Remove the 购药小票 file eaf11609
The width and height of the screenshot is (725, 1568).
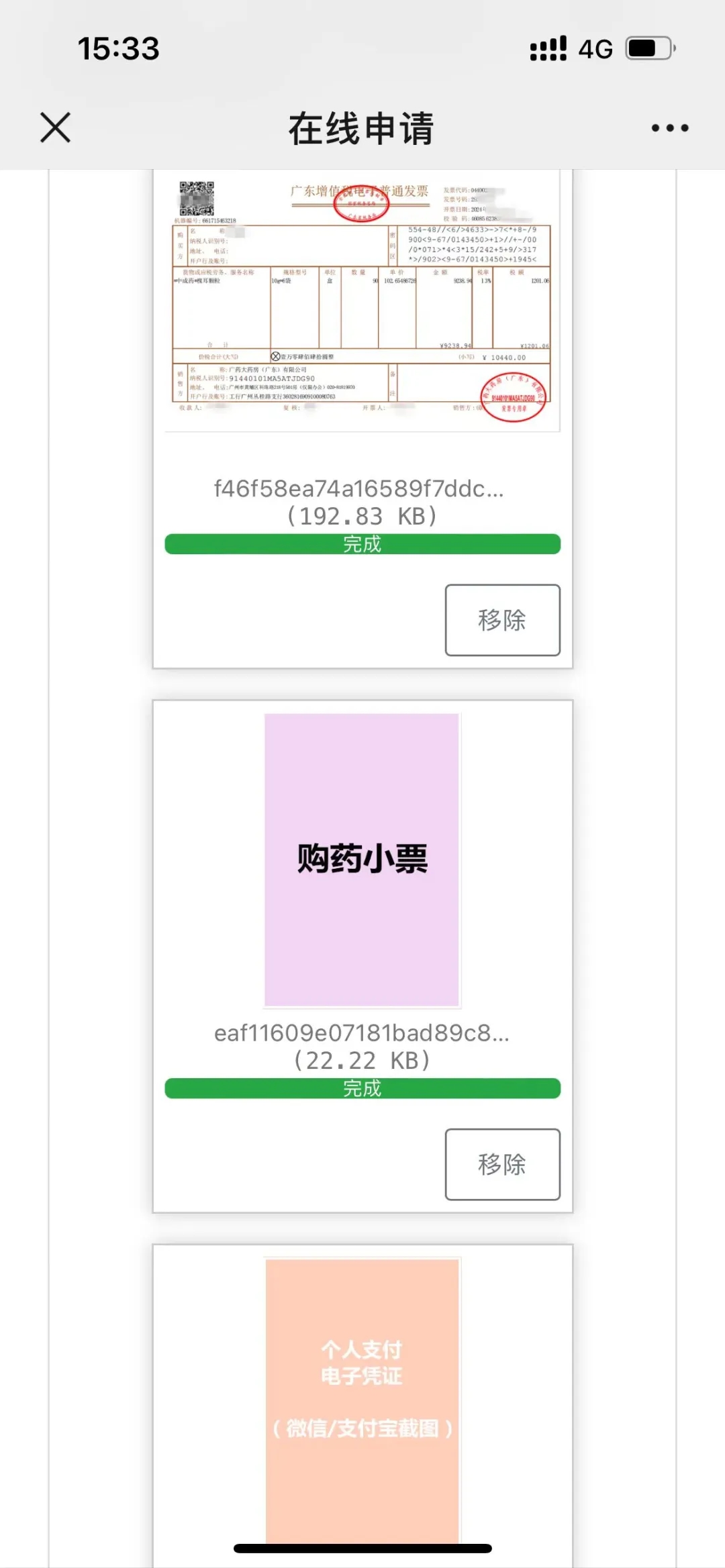(x=502, y=1164)
